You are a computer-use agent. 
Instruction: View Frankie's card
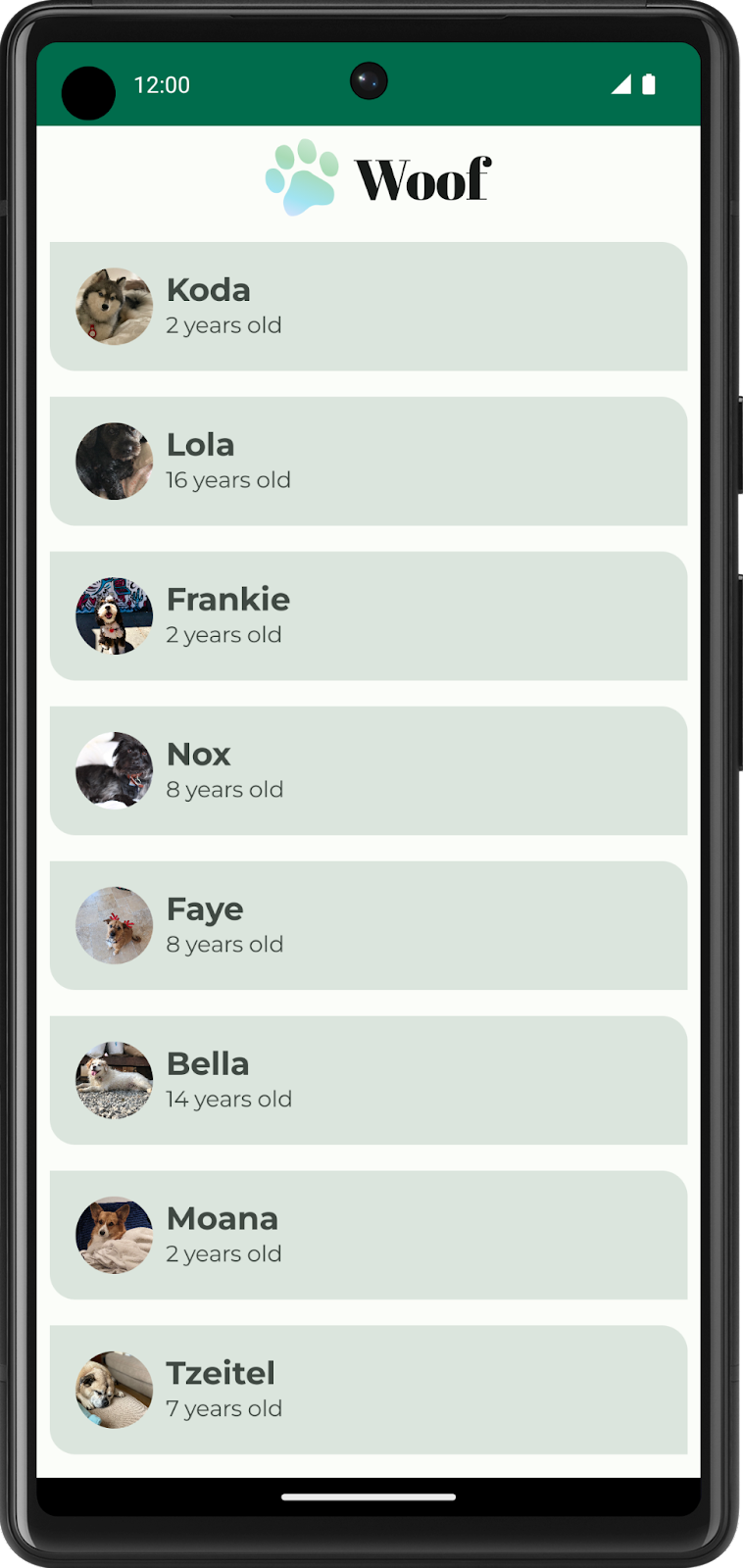(369, 616)
